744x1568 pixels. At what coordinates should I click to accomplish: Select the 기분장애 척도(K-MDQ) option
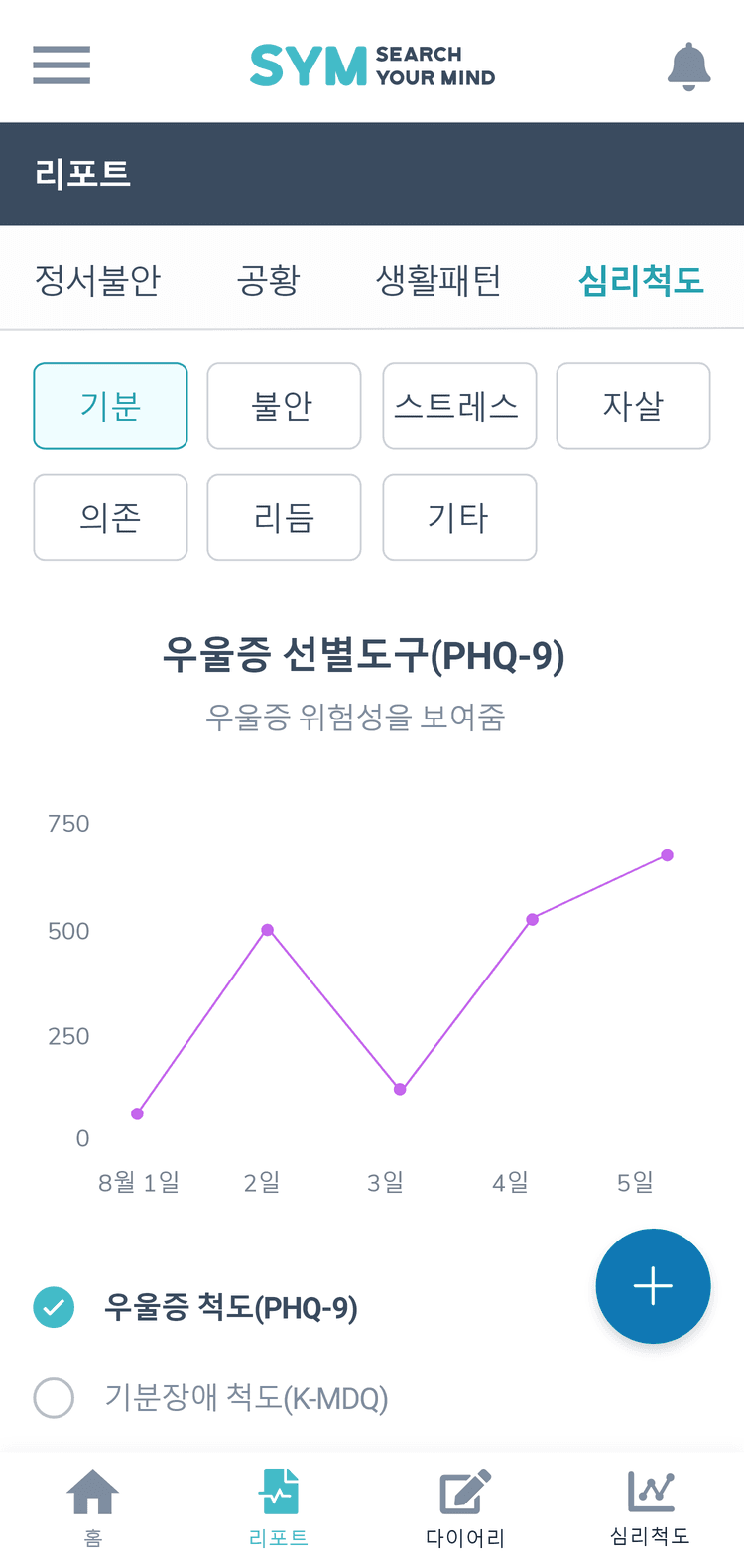[x=54, y=1399]
